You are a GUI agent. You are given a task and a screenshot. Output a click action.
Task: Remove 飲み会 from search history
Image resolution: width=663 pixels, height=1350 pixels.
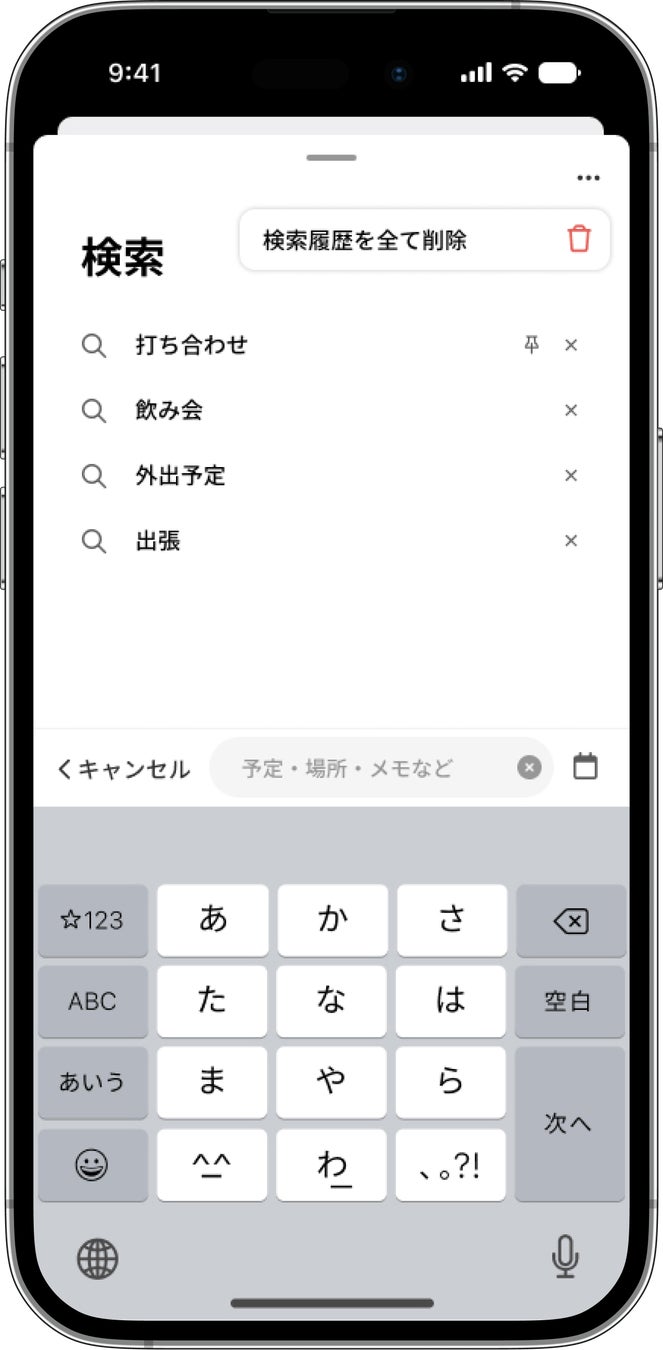(571, 410)
